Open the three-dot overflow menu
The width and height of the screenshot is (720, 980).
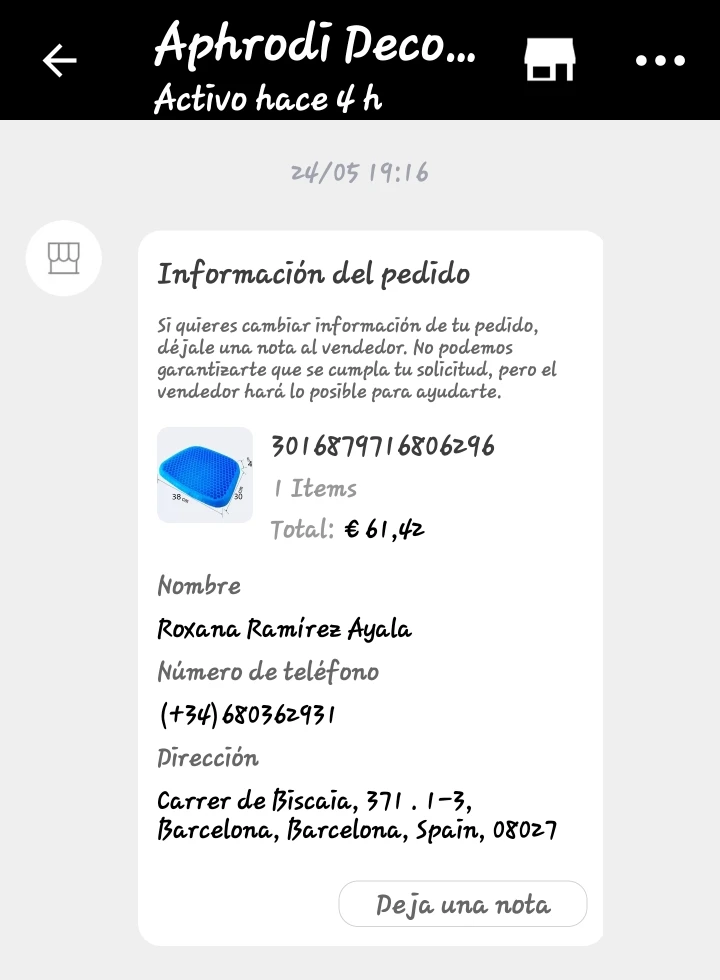660,61
